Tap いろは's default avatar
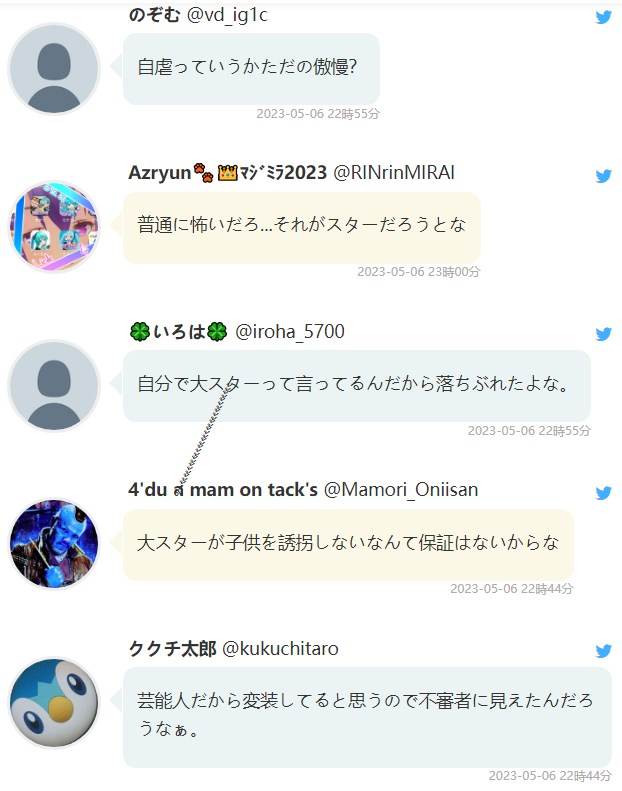 pos(54,386)
